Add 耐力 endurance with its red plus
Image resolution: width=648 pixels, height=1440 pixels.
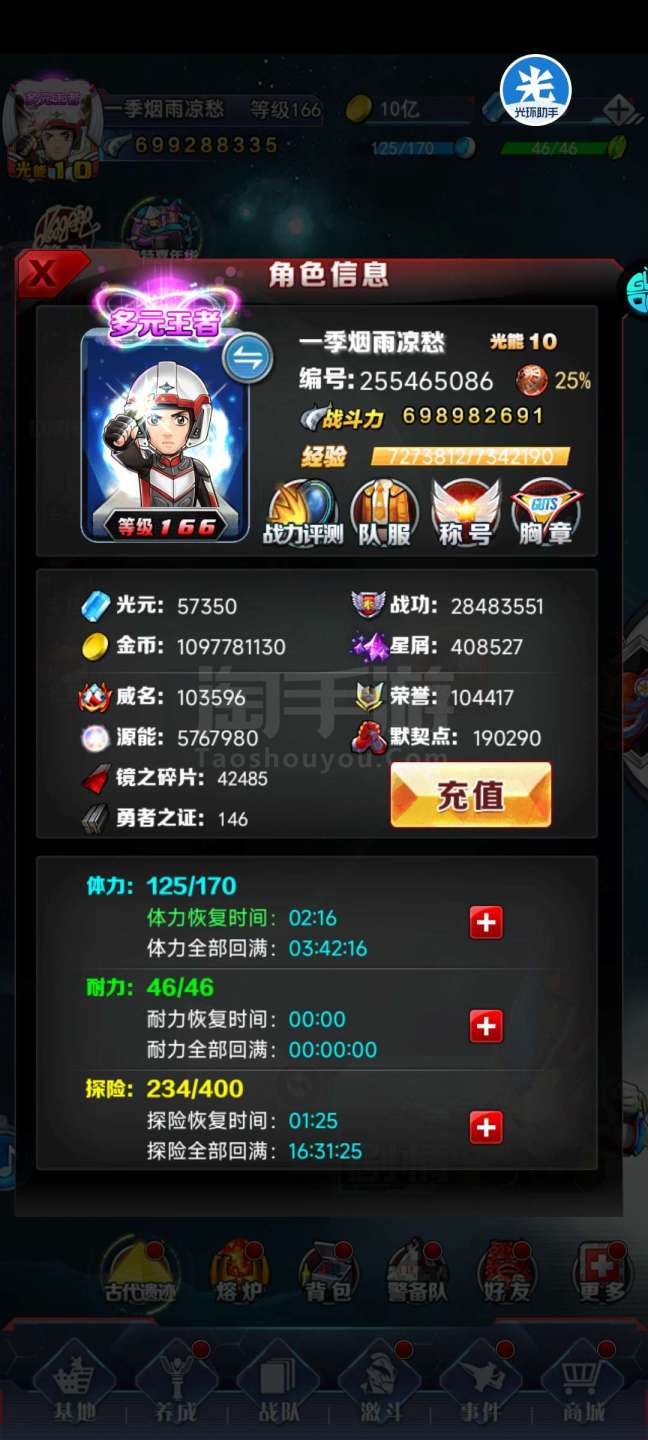pos(486,1026)
